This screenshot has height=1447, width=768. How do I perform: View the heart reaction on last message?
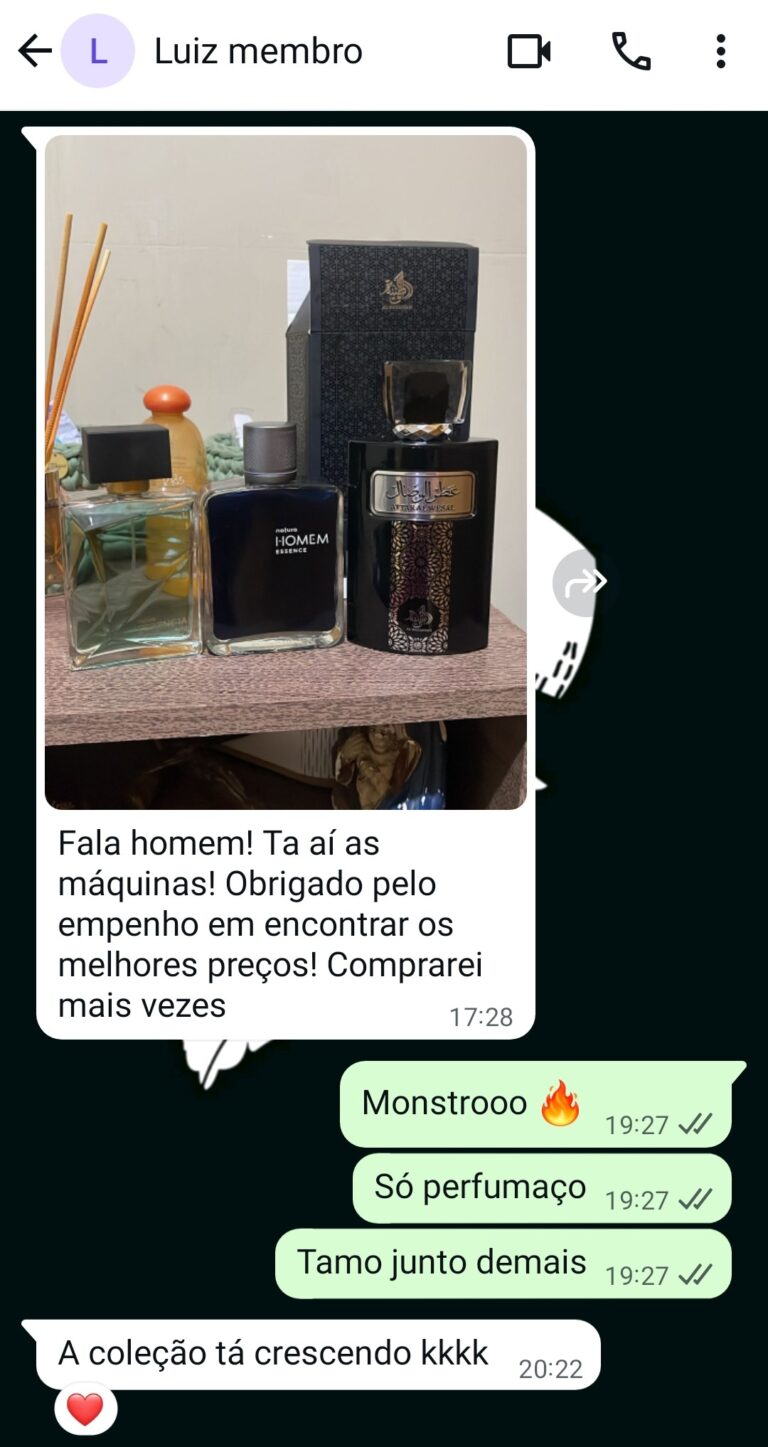[85, 1410]
